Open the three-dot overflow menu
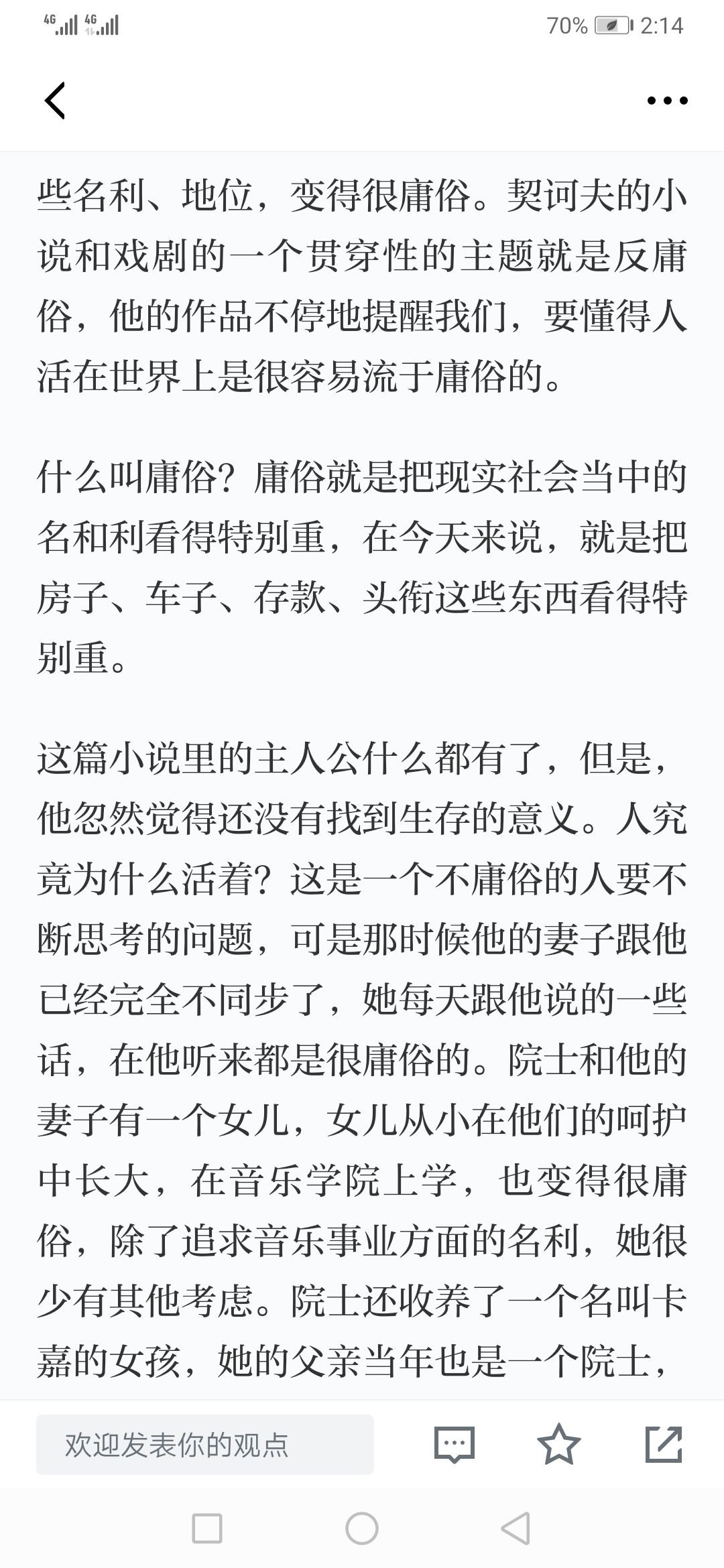The height and width of the screenshot is (1568, 724). tap(667, 101)
